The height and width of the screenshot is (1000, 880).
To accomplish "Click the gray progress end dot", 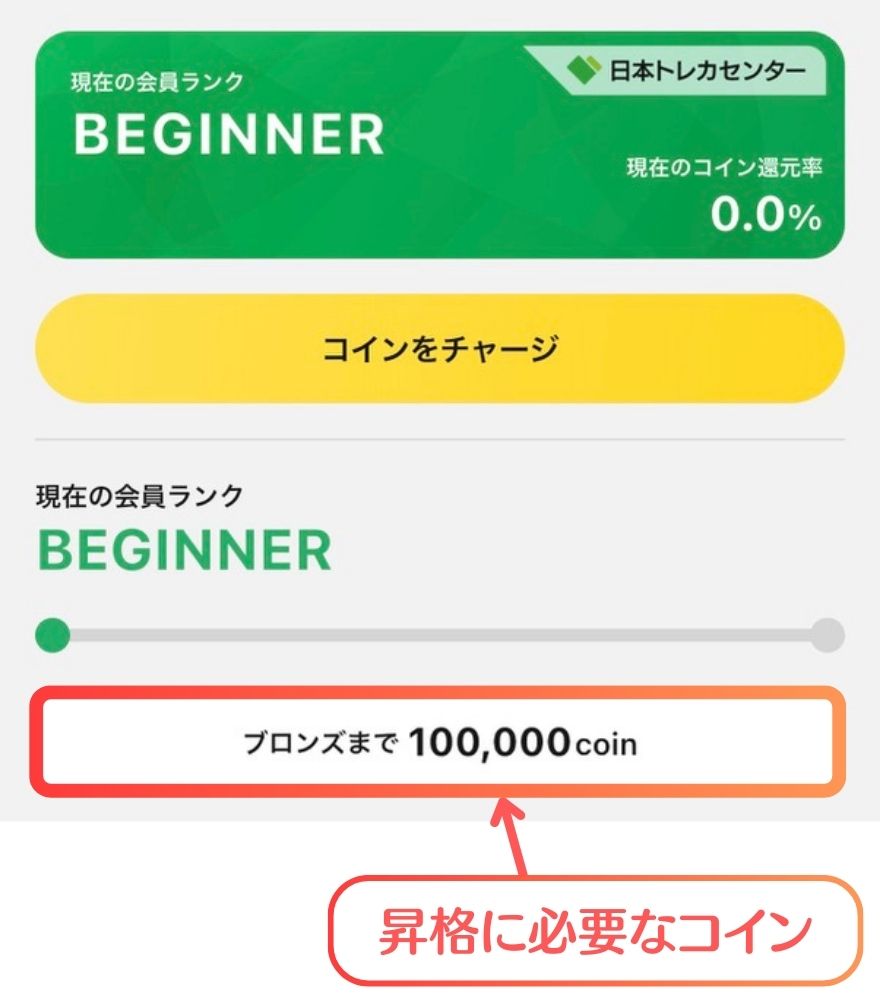I will tap(828, 634).
